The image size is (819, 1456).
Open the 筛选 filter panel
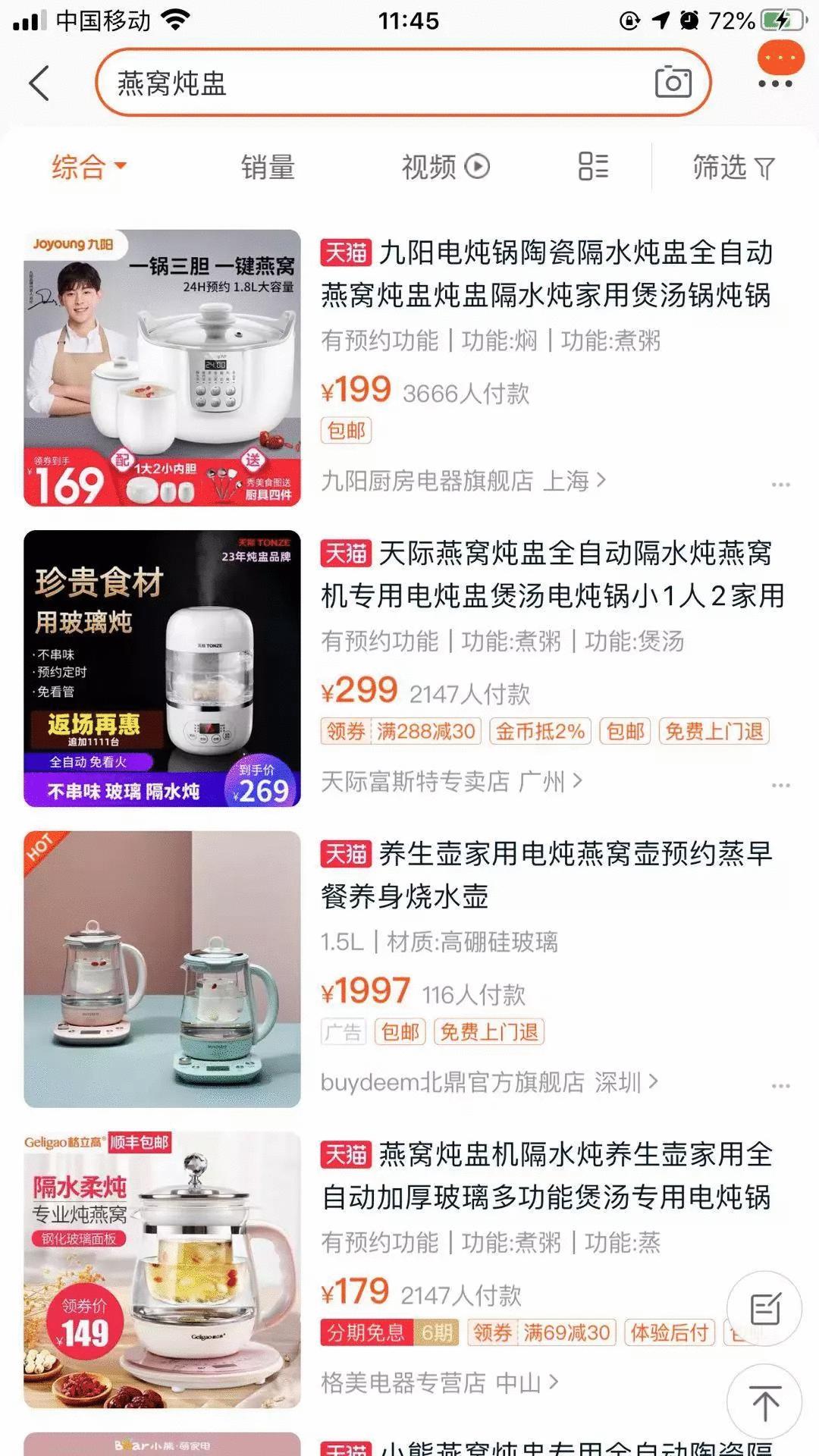730,166
